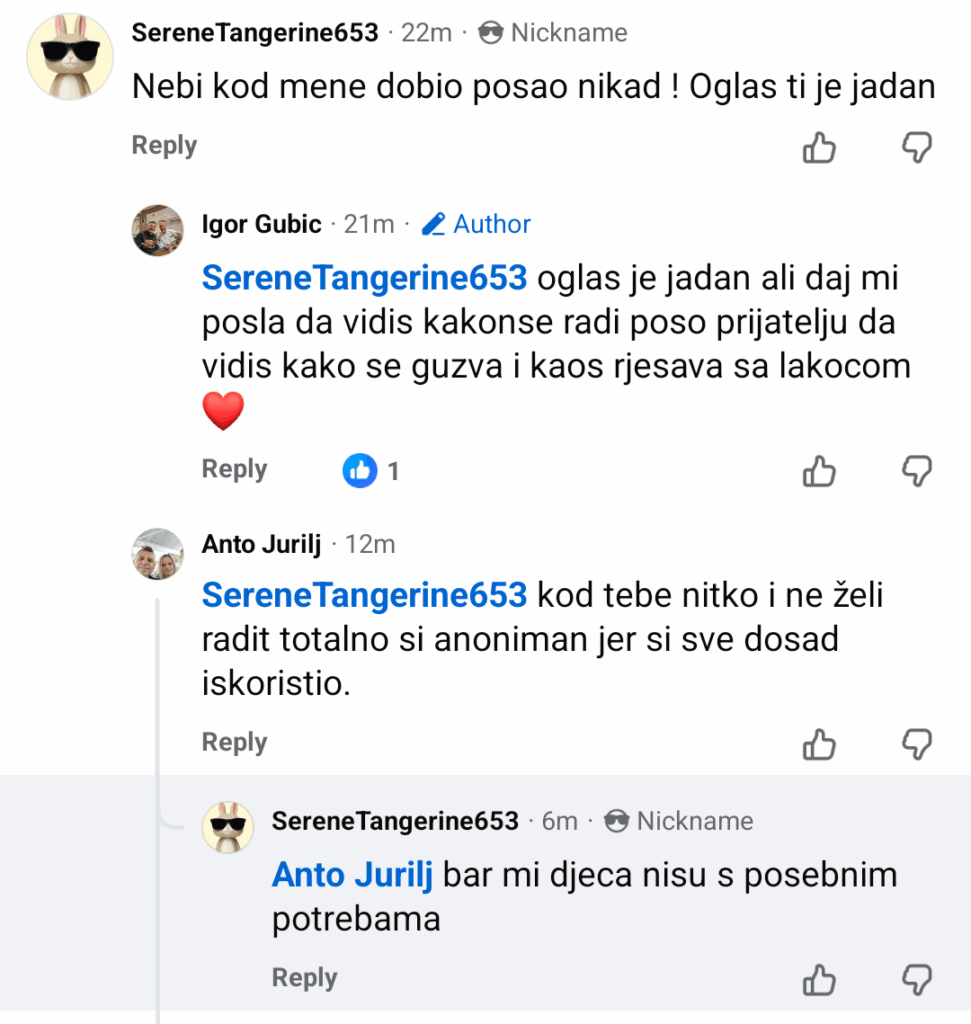The height and width of the screenshot is (1024, 971).
Task: Click Igor Gubic's name above his comment
Action: (x=261, y=224)
